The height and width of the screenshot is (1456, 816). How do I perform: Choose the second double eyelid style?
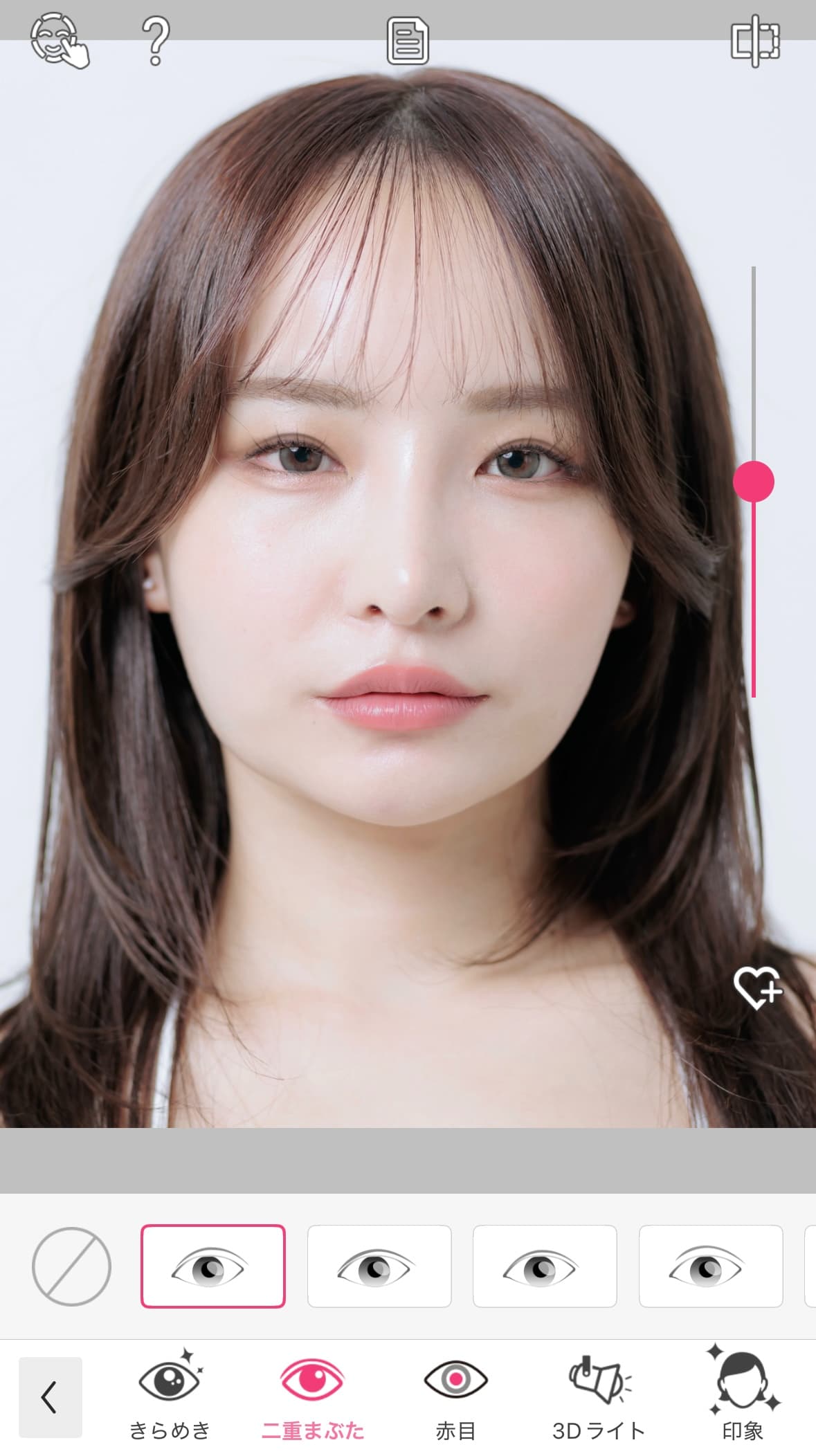pyautogui.click(x=379, y=1266)
